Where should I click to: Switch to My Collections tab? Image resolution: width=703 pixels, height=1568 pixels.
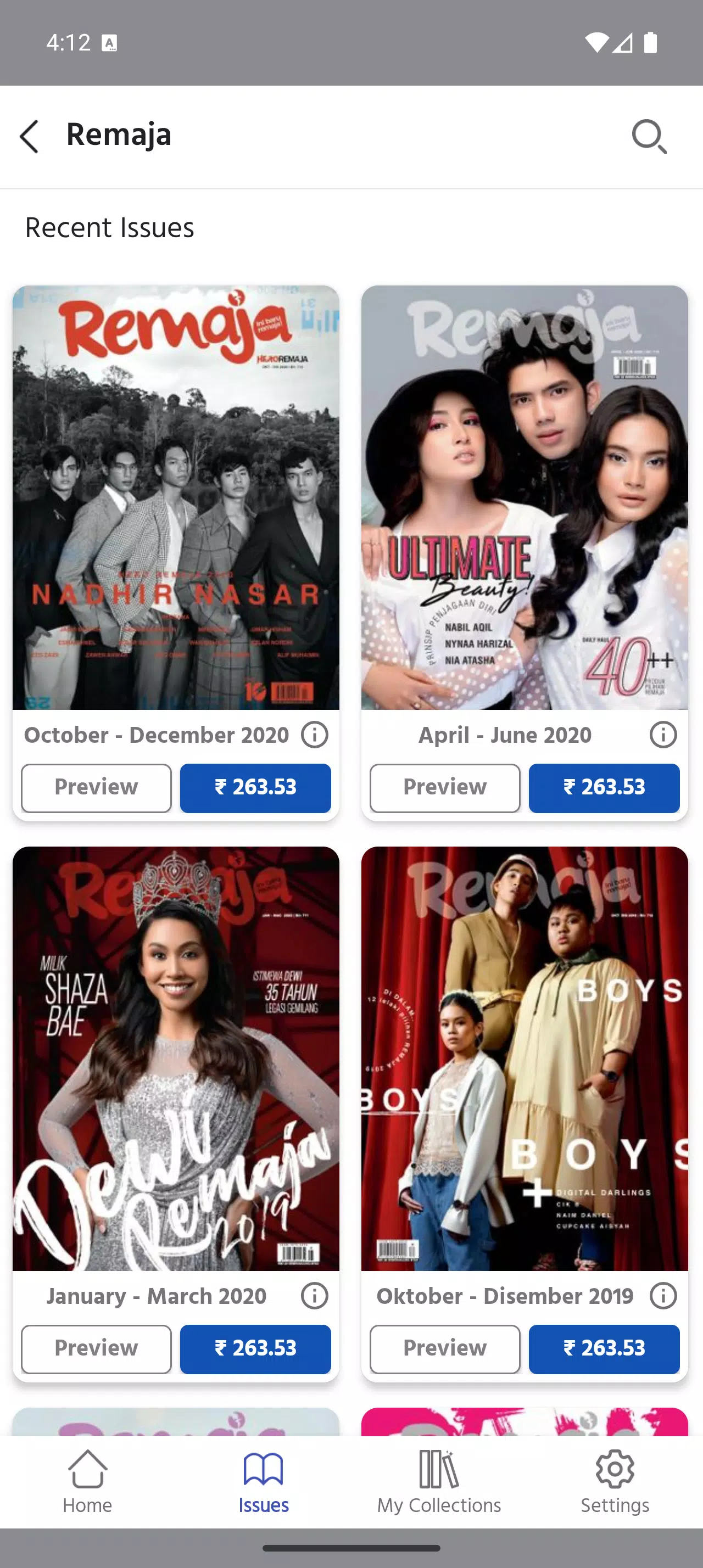[x=439, y=1482]
